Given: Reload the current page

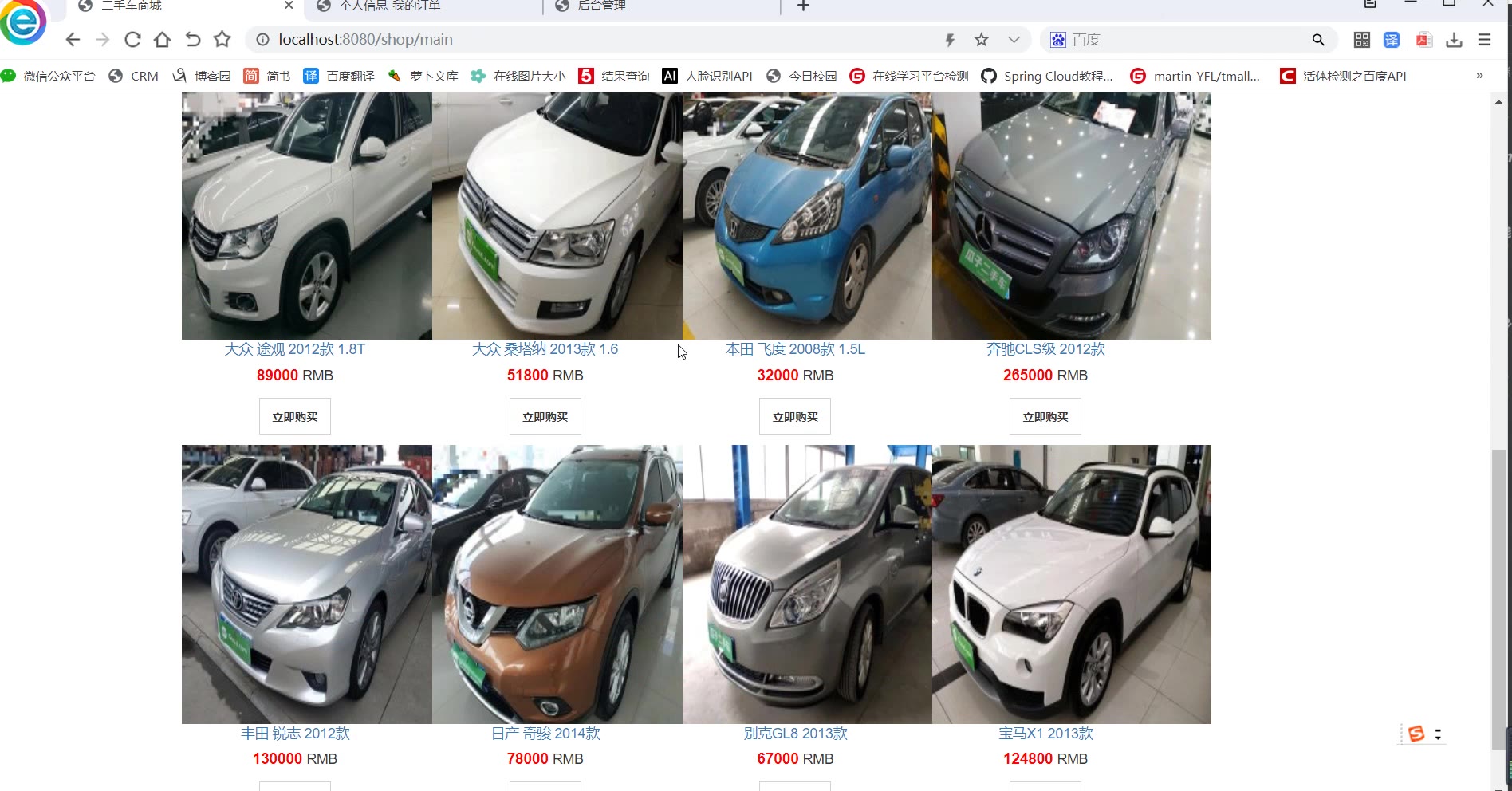Looking at the screenshot, I should [x=132, y=40].
